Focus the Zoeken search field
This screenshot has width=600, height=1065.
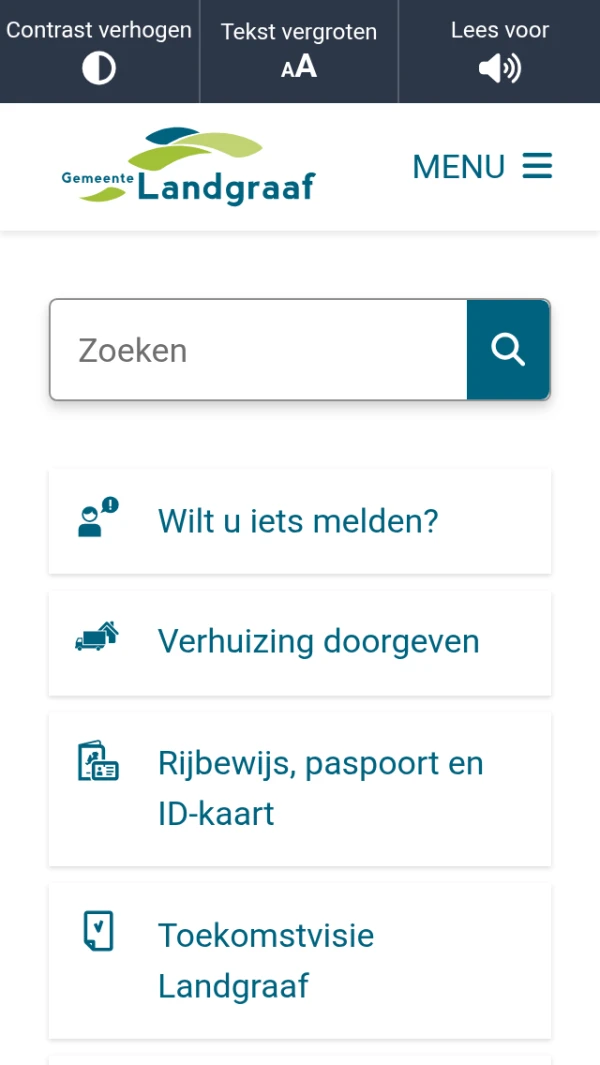[x=258, y=350]
